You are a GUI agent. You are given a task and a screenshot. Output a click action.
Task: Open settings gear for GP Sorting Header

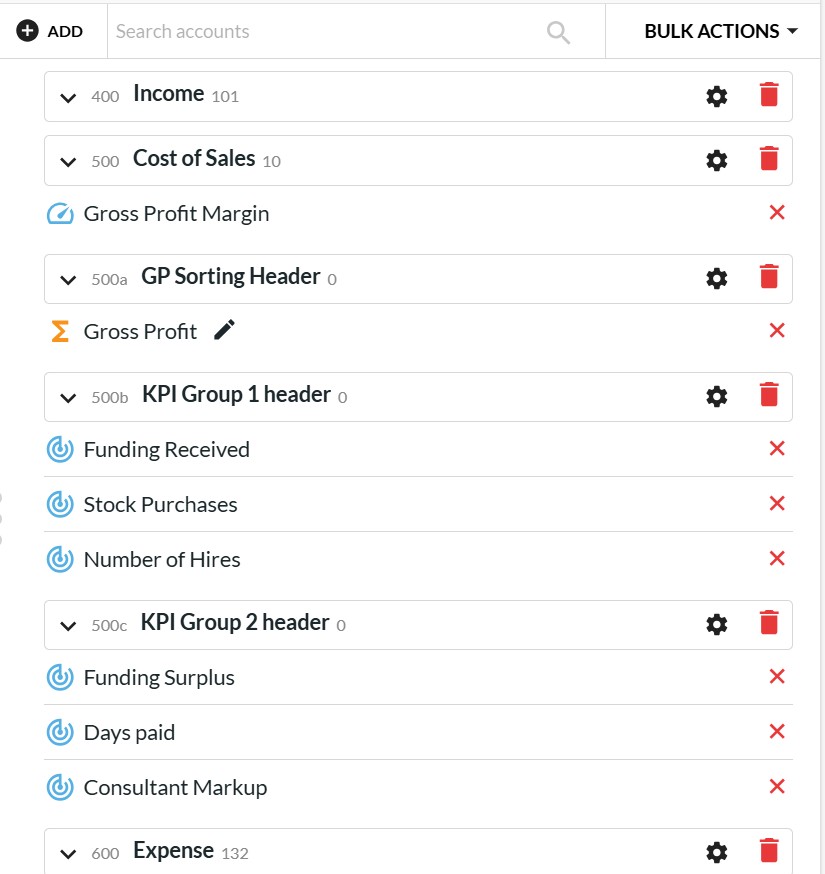click(717, 278)
